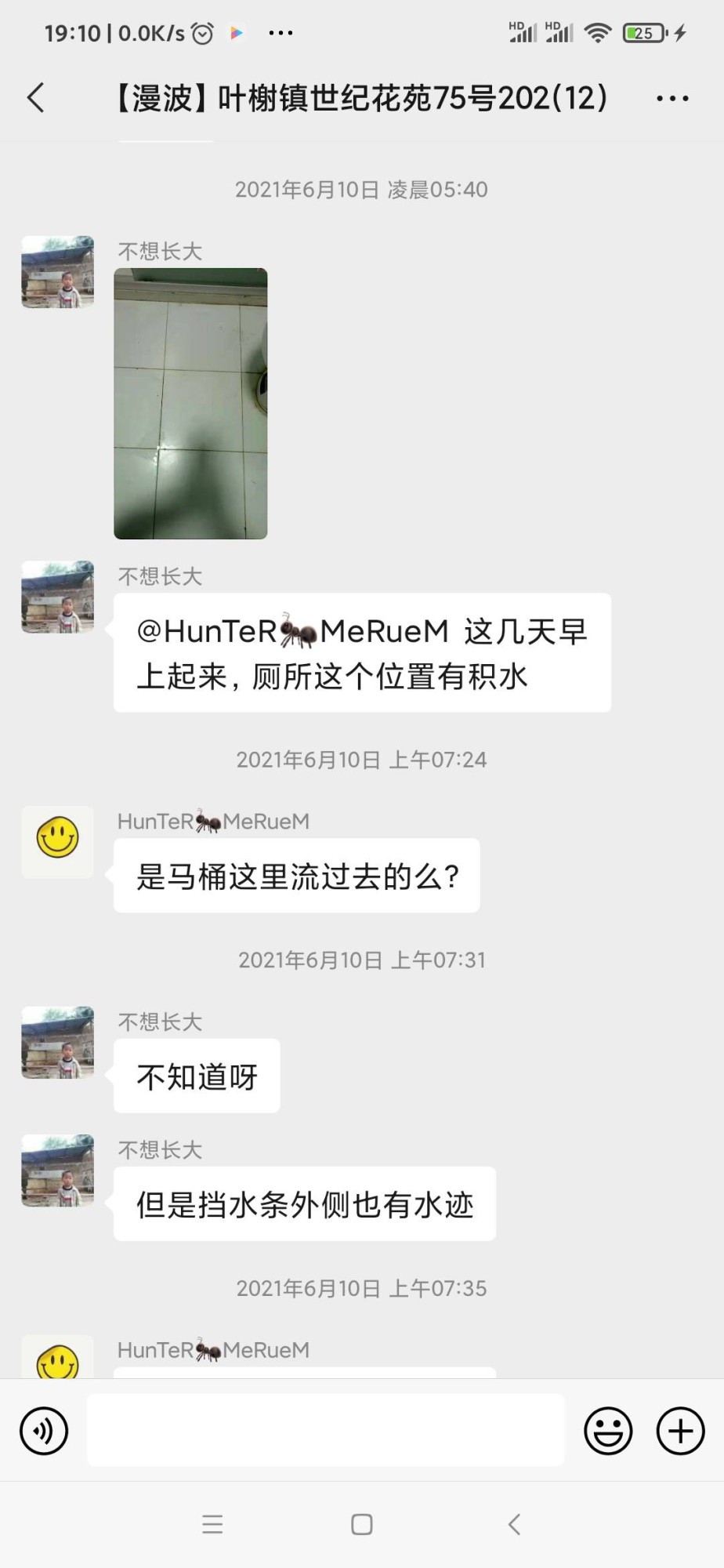Go back from the group chat

tap(36, 98)
